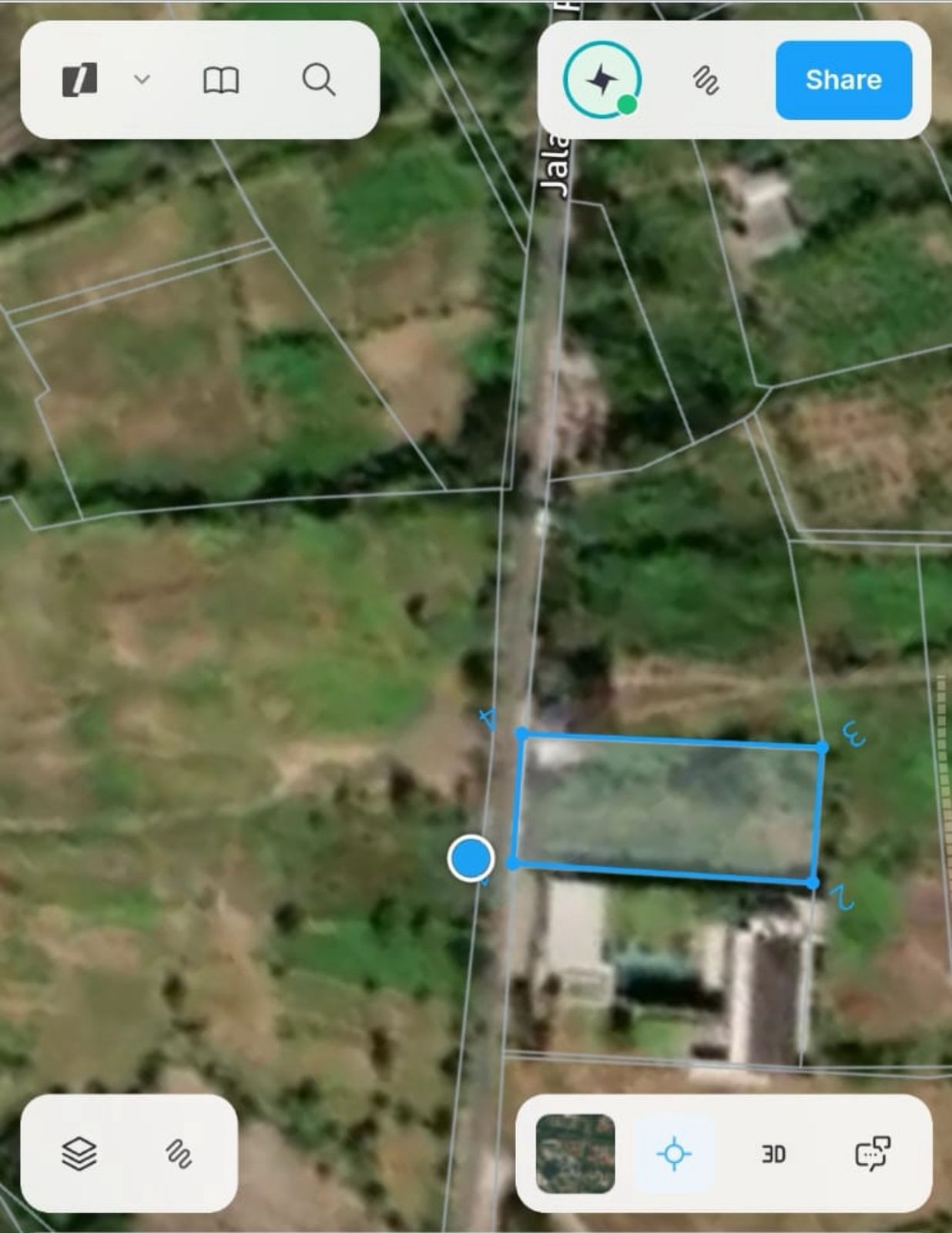Open the legend book icon
952x1233 pixels.
[x=220, y=80]
